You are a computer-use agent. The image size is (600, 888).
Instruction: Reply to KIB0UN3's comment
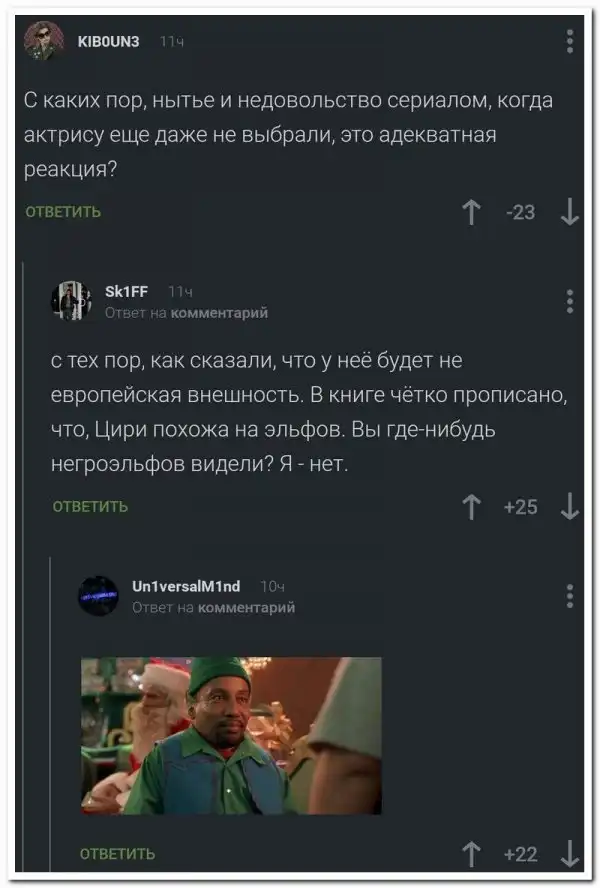(x=63, y=212)
